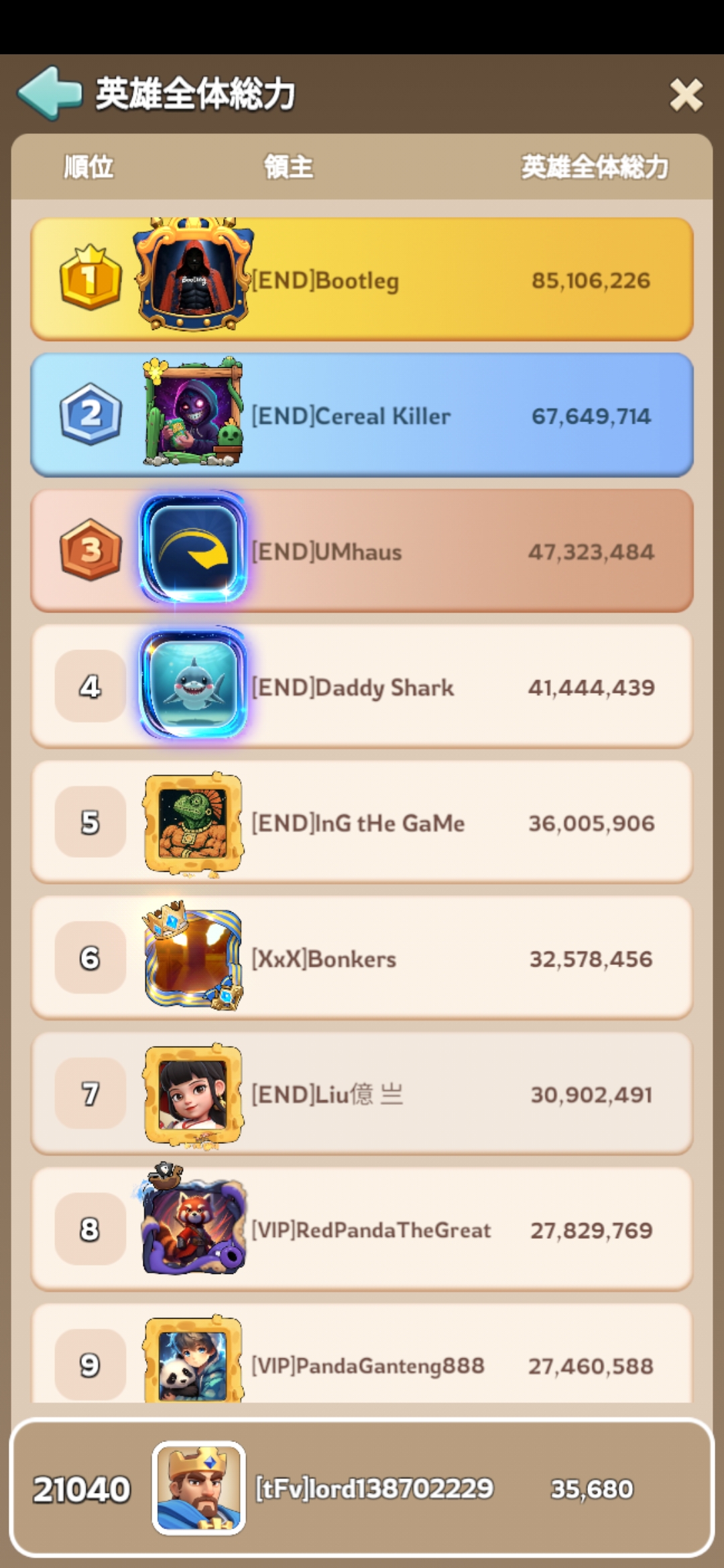Go back with the teal arrow

(50, 93)
